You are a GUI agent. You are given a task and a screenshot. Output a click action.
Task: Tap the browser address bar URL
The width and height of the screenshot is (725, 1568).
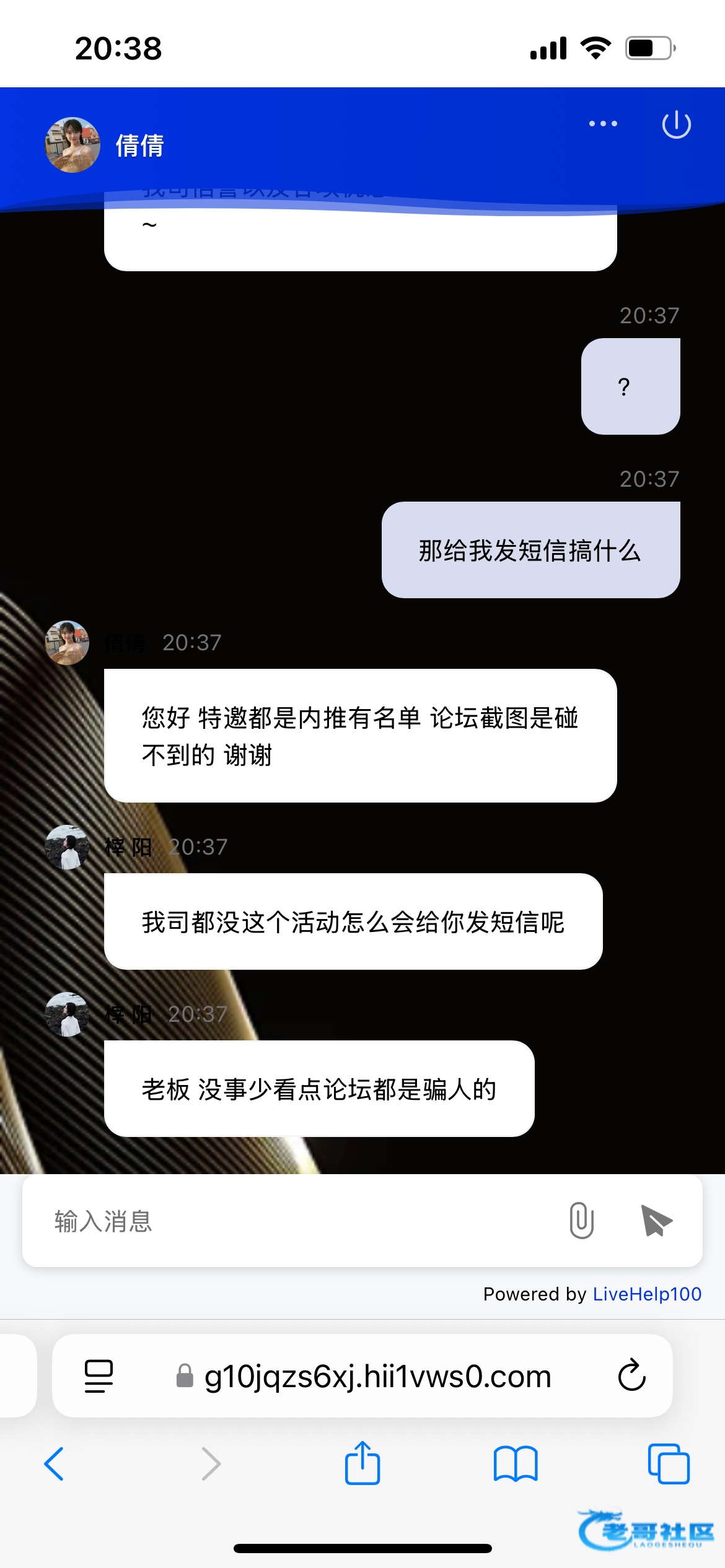coord(377,1377)
